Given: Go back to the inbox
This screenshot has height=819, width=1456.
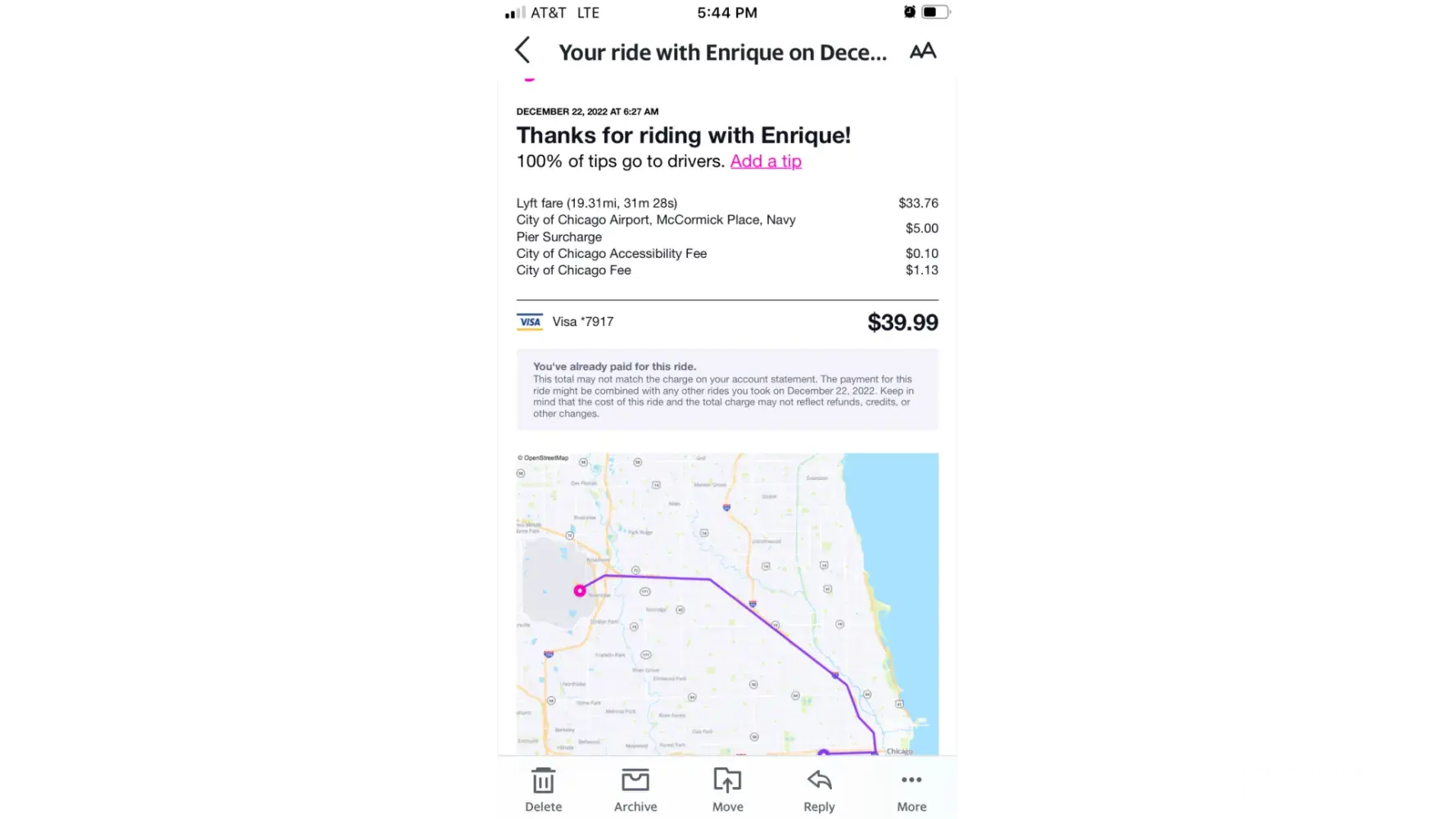Looking at the screenshot, I should click(x=522, y=51).
